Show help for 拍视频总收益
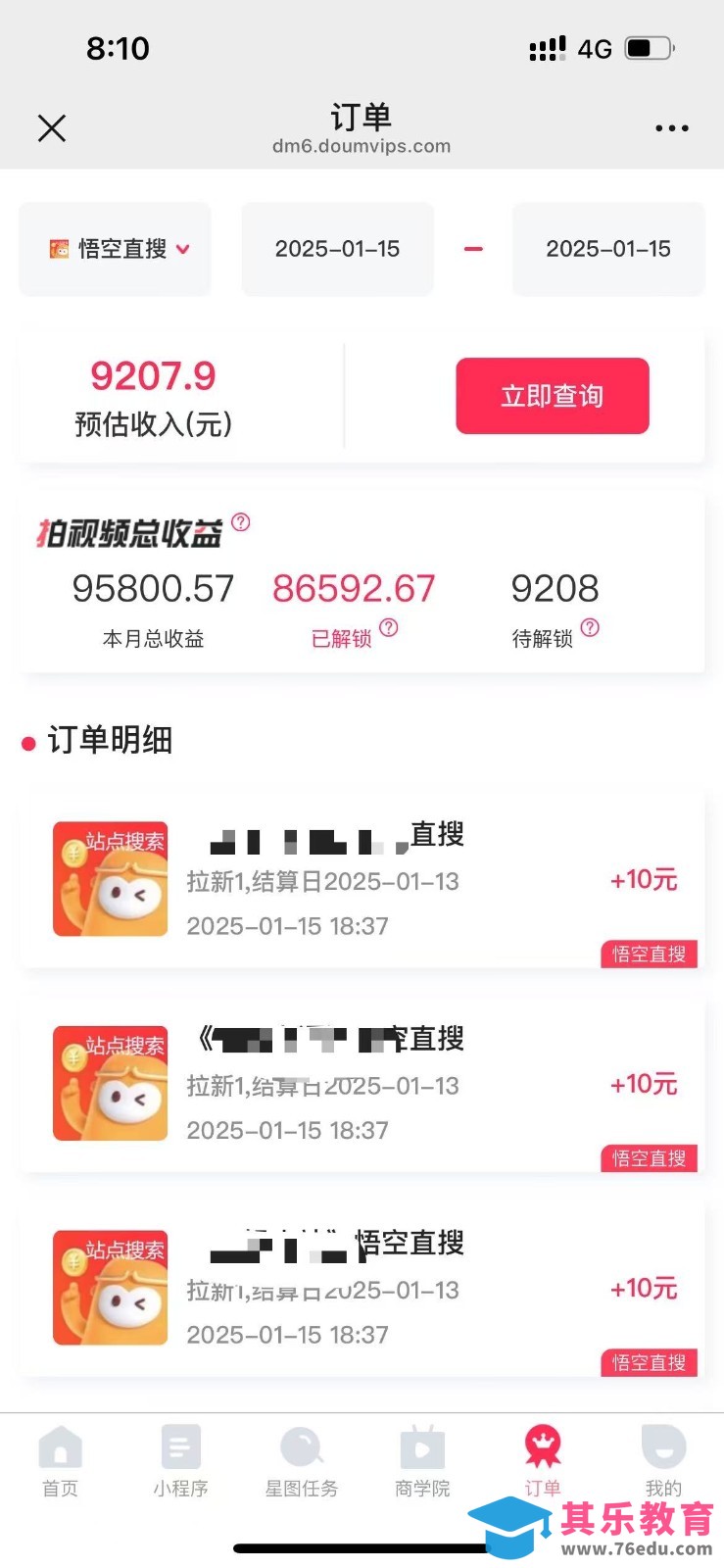 coord(241,522)
